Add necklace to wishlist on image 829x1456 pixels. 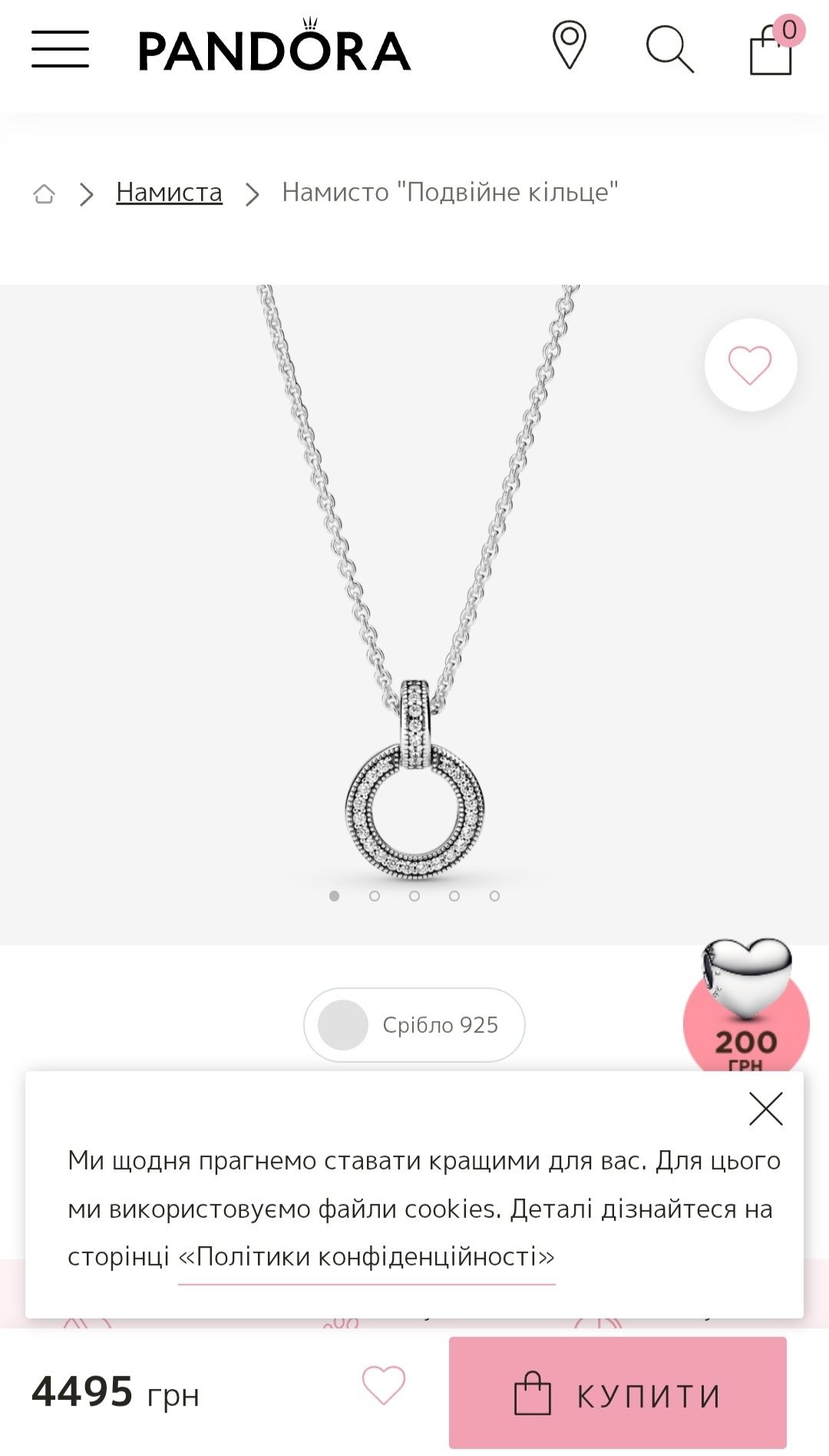click(x=750, y=365)
